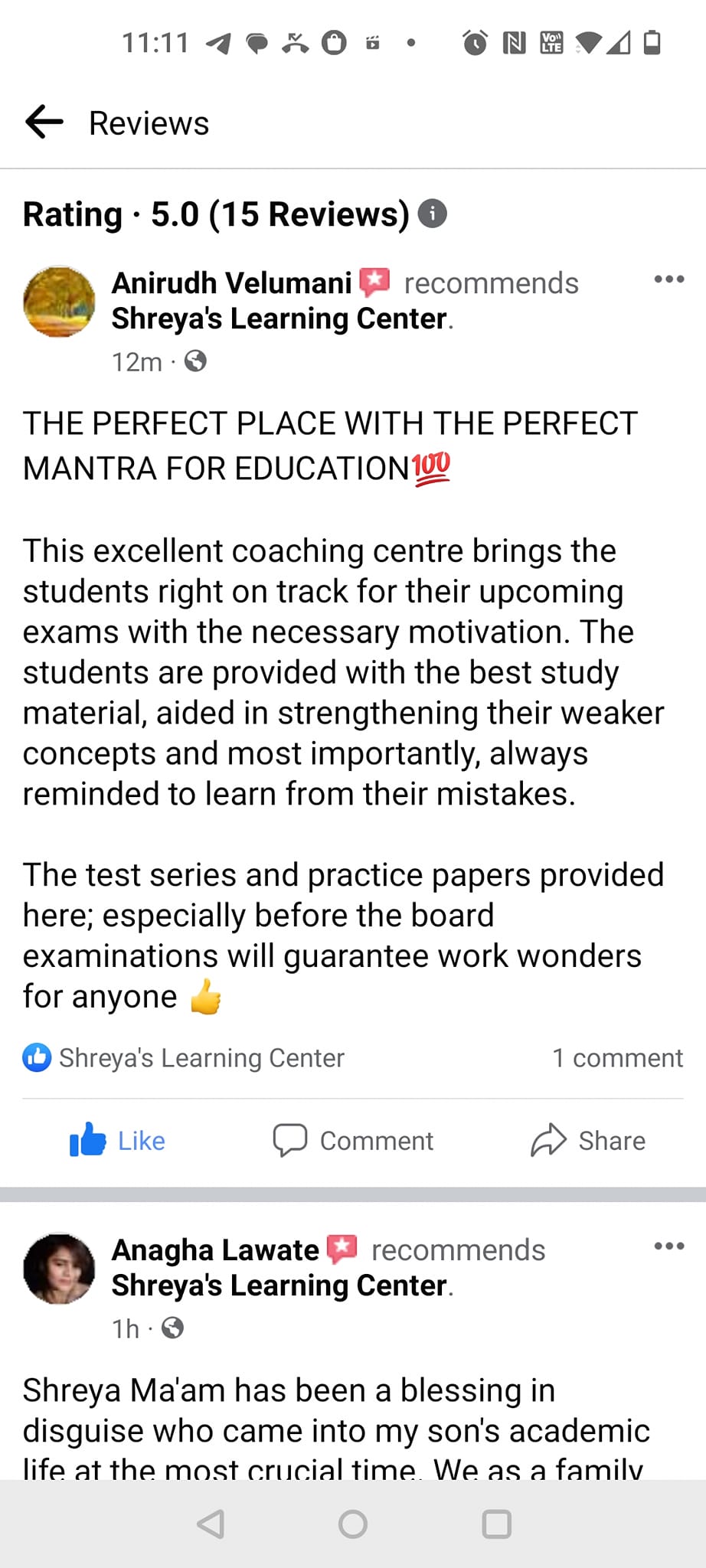
Task: Open Anagha Lawate's profile picture
Action: pos(59,1269)
